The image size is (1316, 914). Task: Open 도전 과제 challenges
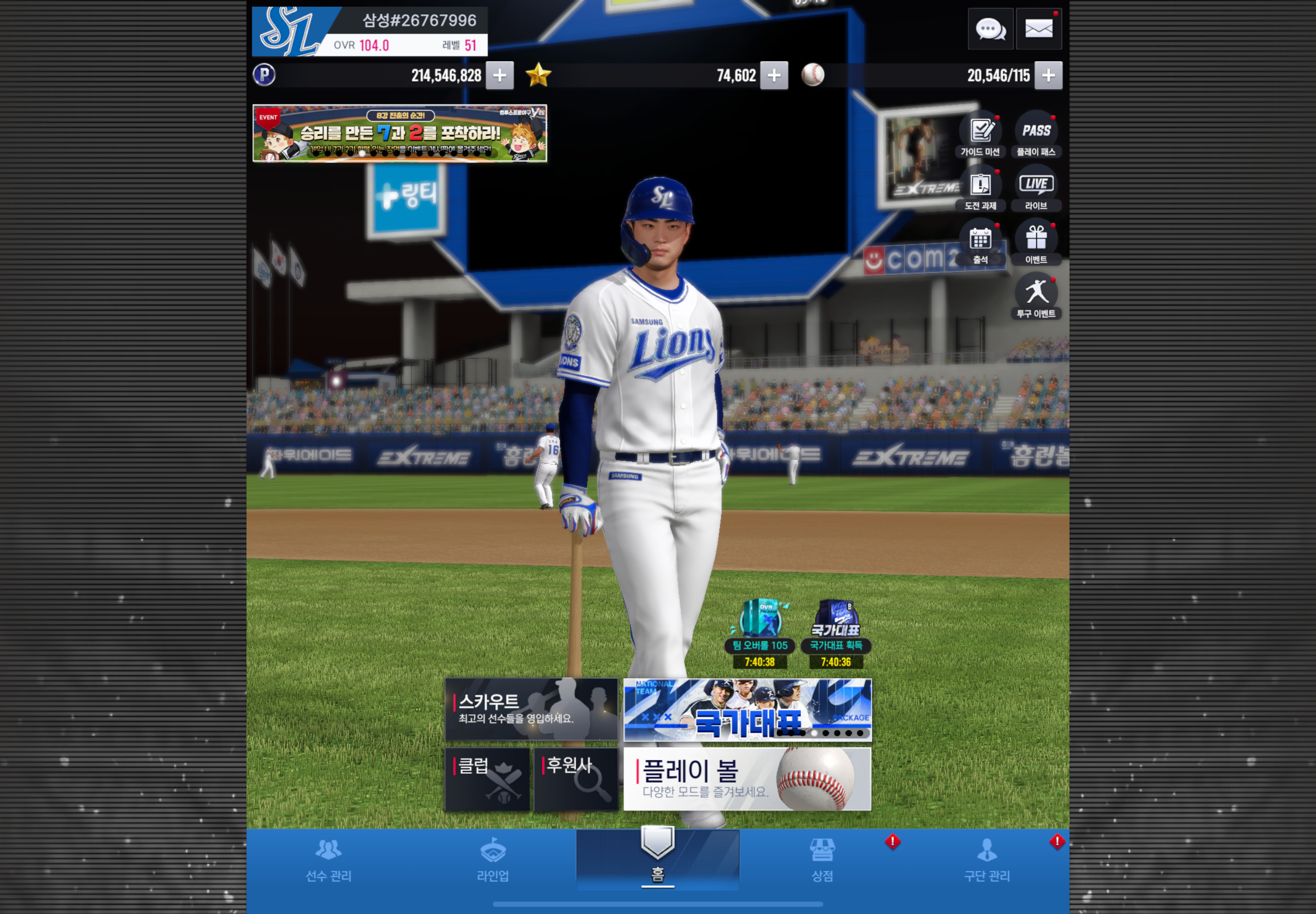coord(980,188)
